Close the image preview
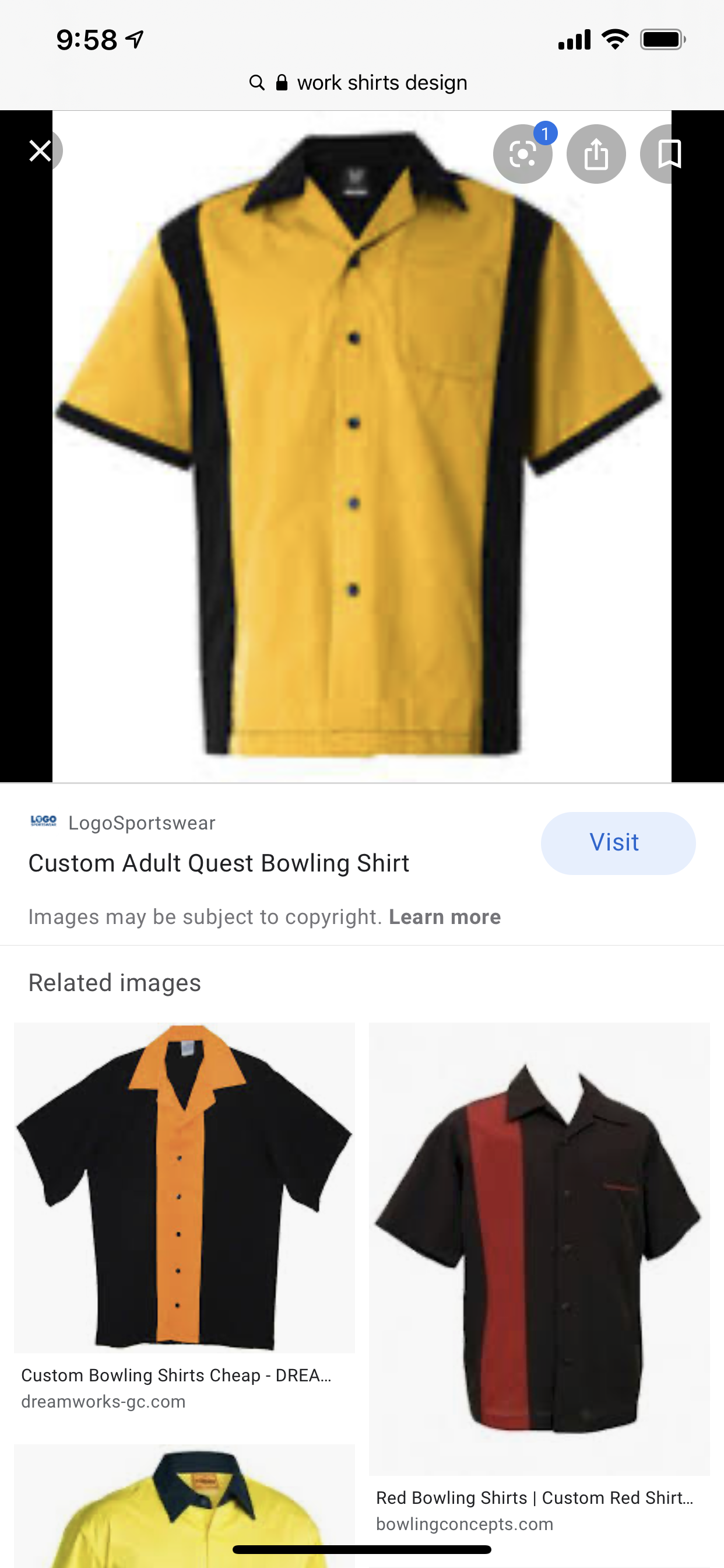 40,150
